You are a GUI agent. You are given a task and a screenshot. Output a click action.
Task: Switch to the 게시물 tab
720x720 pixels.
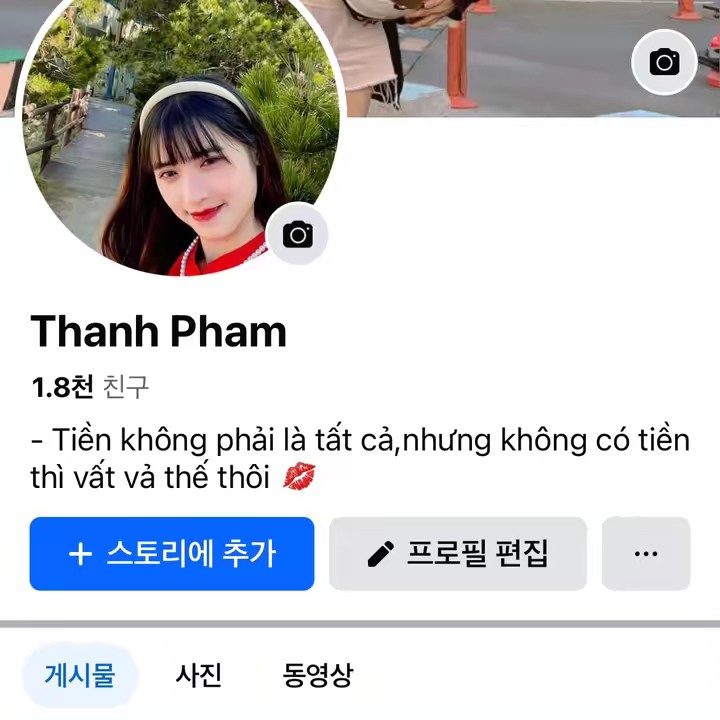80,675
